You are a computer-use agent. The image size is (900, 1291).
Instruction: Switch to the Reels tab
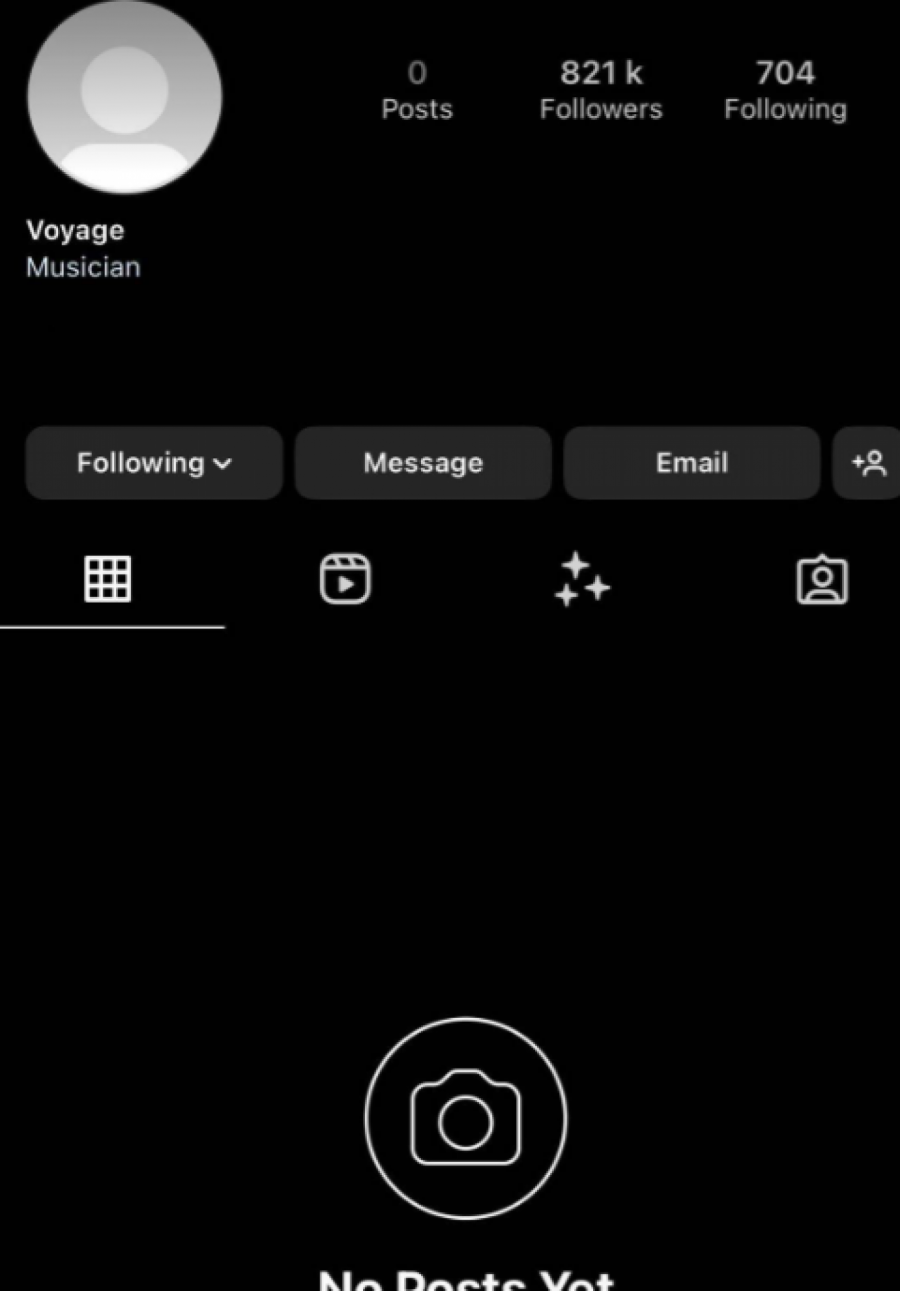click(x=345, y=579)
